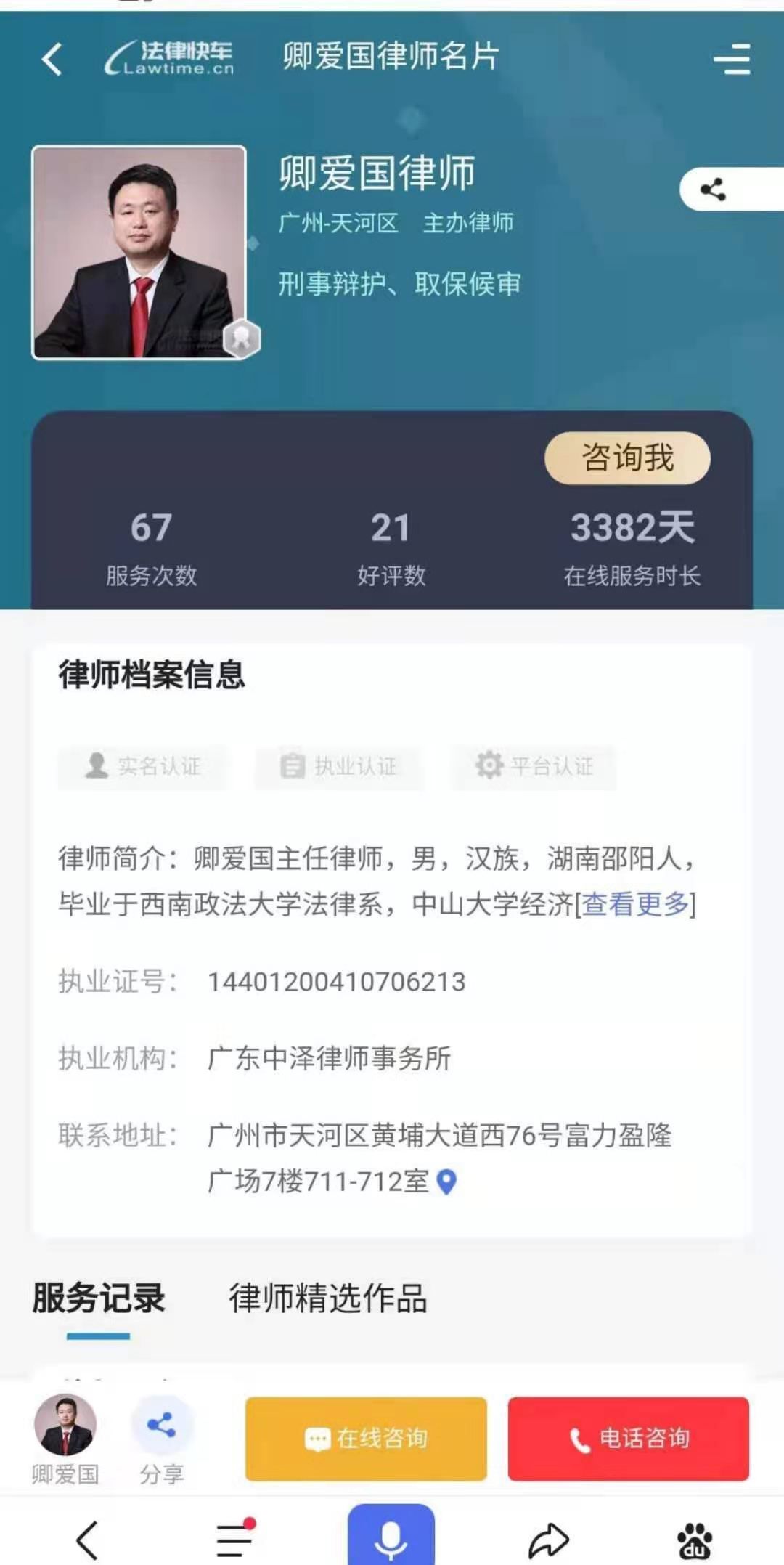Start 在线咨询 online consultation
Viewport: 784px width, 1565px height.
[366, 1438]
